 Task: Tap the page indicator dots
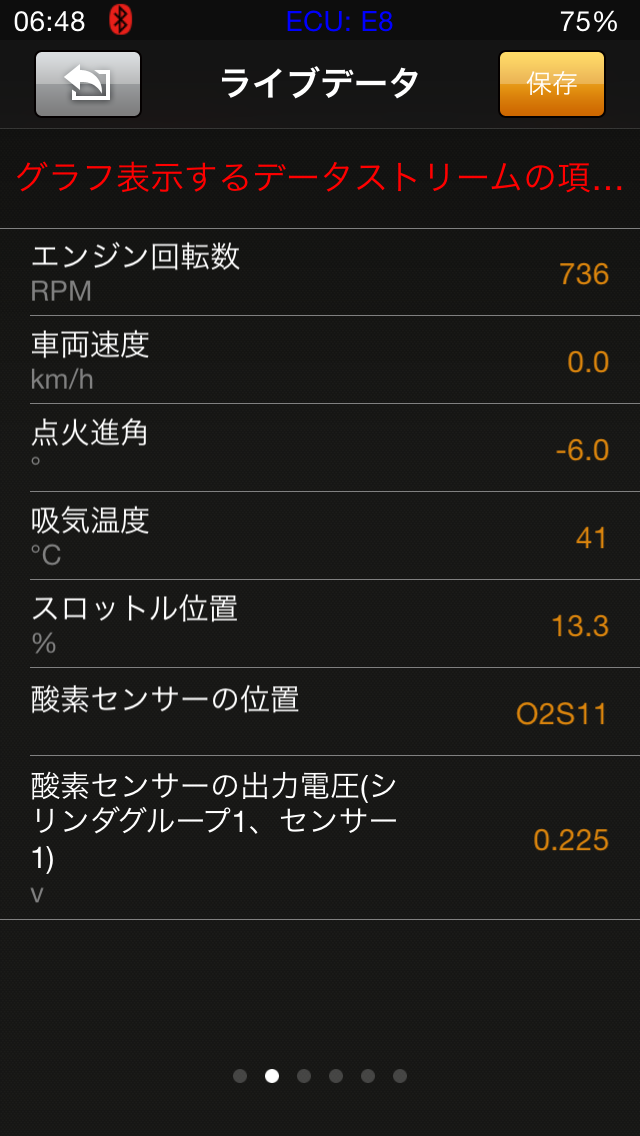(x=320, y=1076)
